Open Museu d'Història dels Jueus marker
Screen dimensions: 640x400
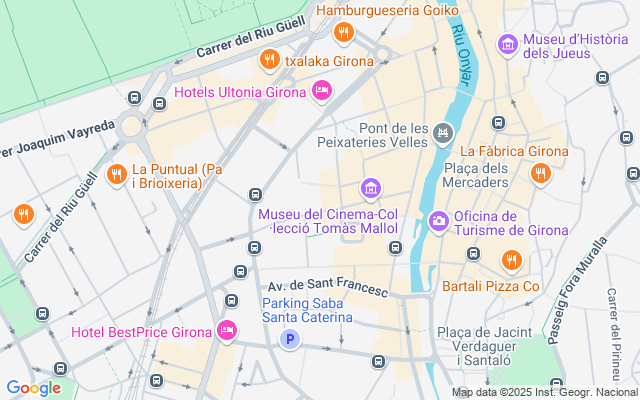(508, 44)
